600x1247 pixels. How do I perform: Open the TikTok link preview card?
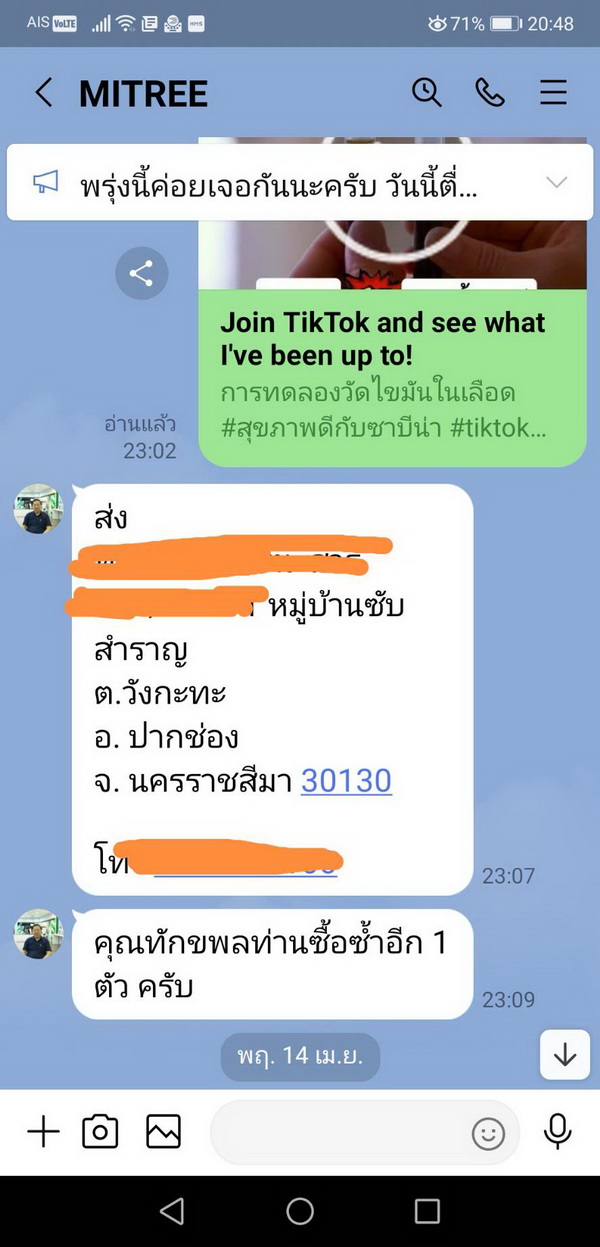pos(392,375)
